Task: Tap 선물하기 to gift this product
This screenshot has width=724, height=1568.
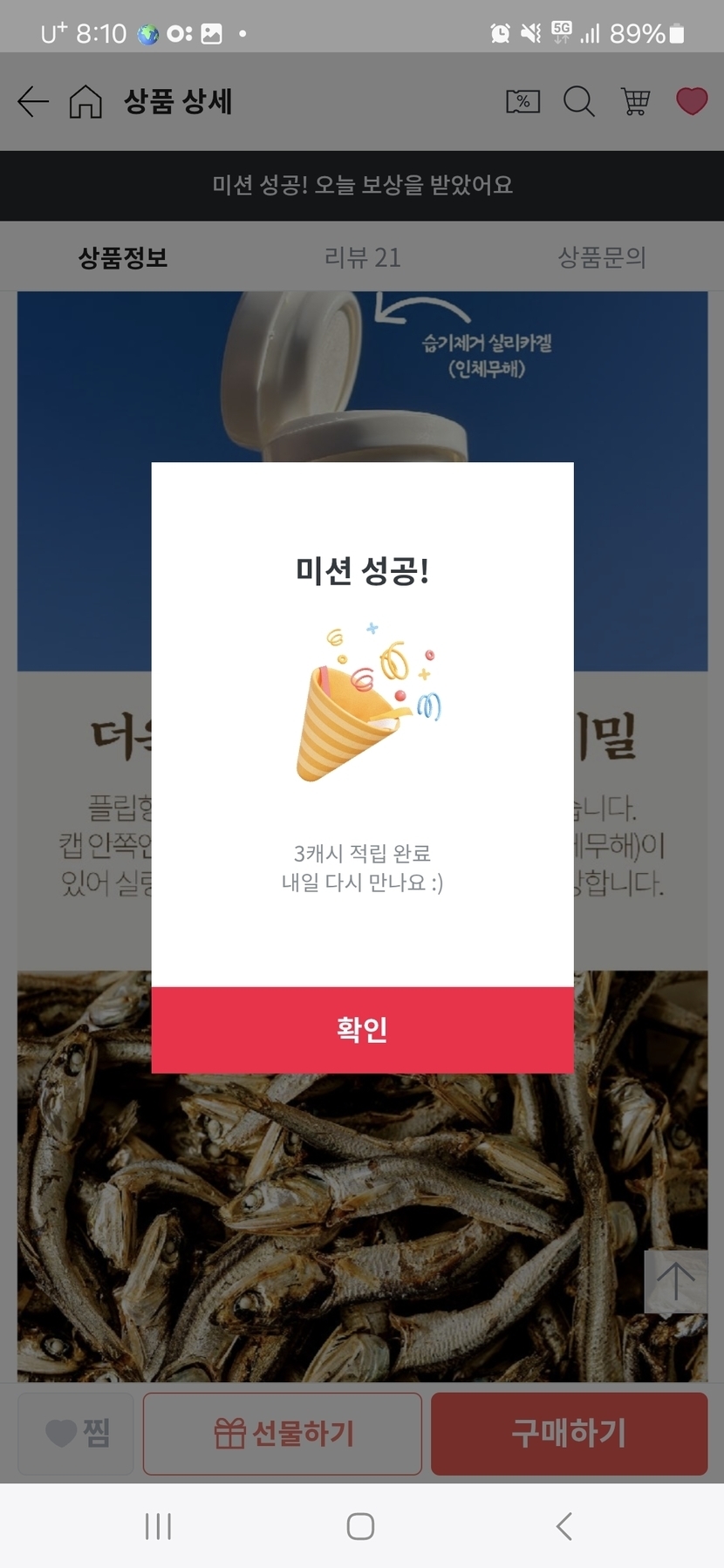Action: pos(283,1433)
